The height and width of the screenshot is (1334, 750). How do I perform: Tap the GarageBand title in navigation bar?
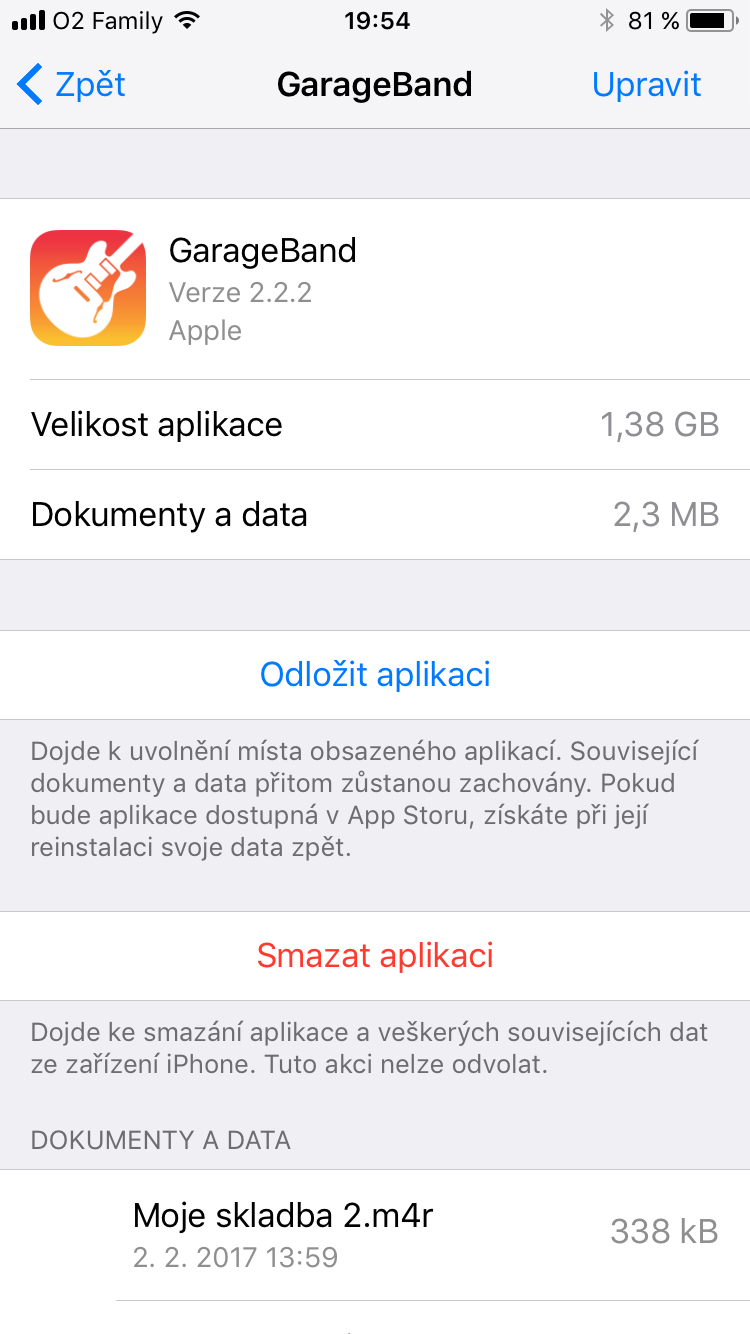click(x=375, y=84)
